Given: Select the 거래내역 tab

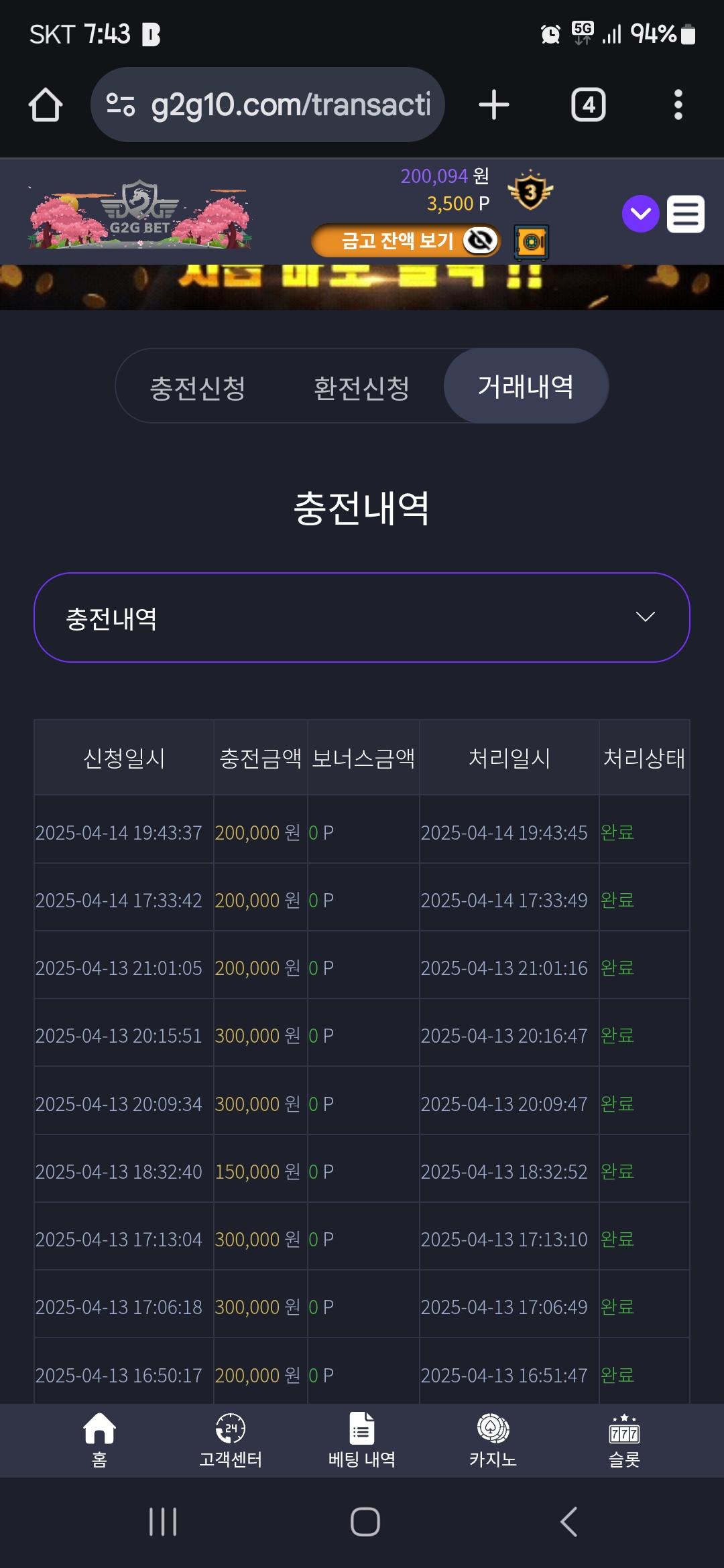Looking at the screenshot, I should pos(526,385).
